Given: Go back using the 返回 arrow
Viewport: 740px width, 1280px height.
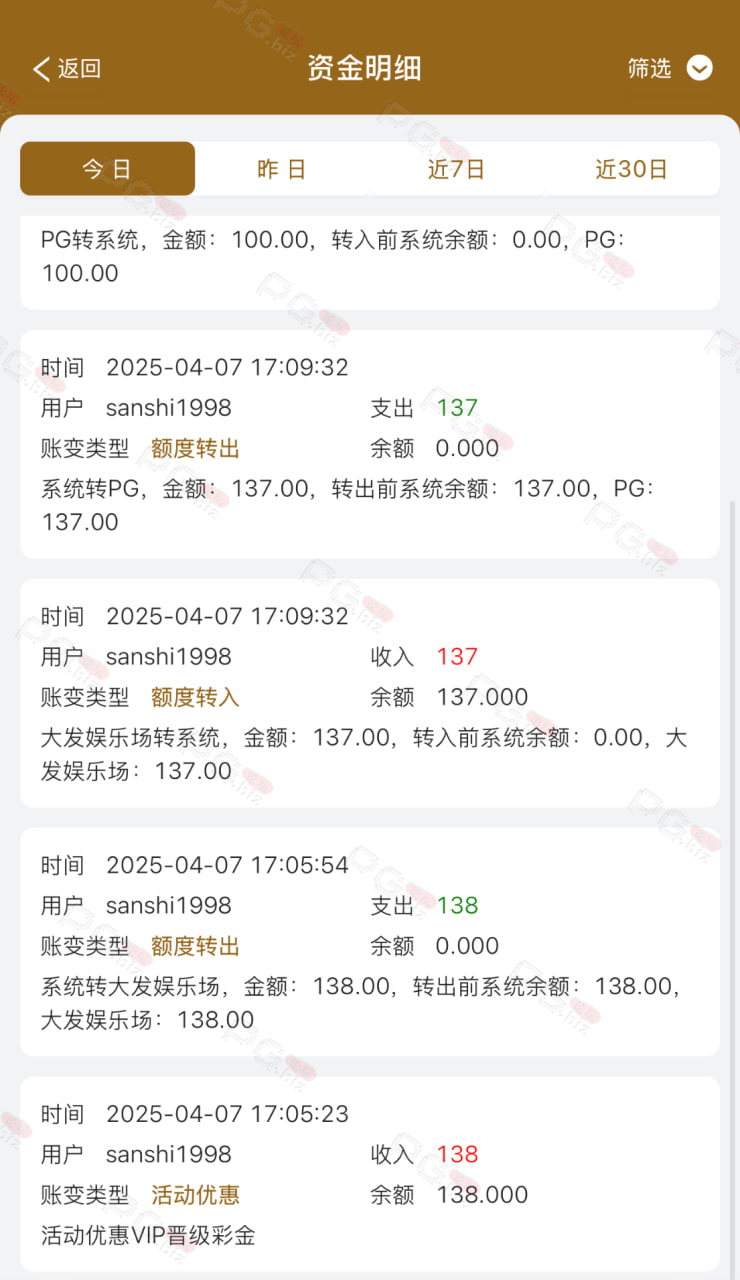Looking at the screenshot, I should coord(66,68).
